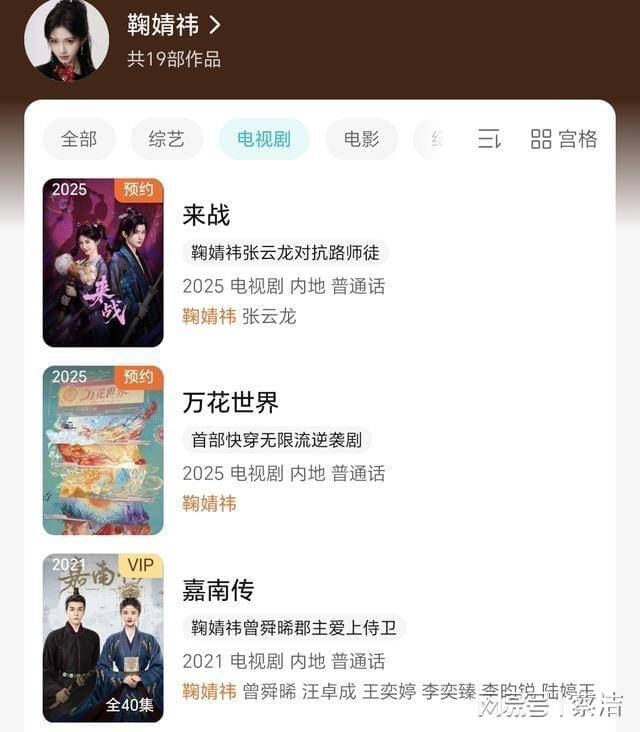Tap the 嘉南传 poster thumbnail
Image resolution: width=640 pixels, height=732 pixels.
coord(103,638)
